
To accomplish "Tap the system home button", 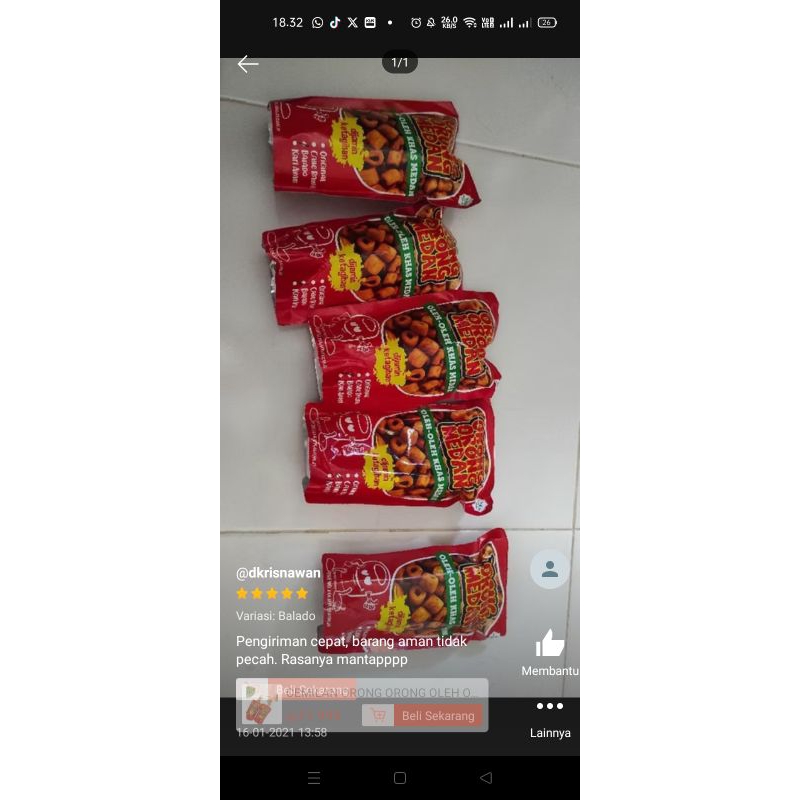I will click(400, 777).
